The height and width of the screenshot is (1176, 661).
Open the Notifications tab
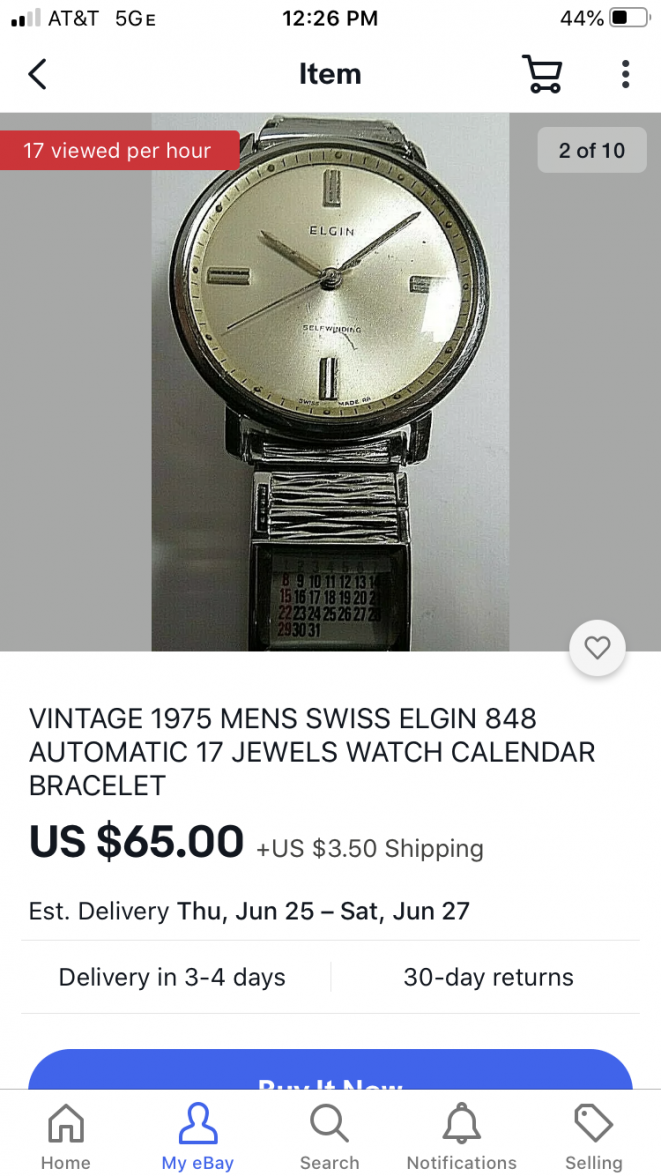[x=461, y=1137]
